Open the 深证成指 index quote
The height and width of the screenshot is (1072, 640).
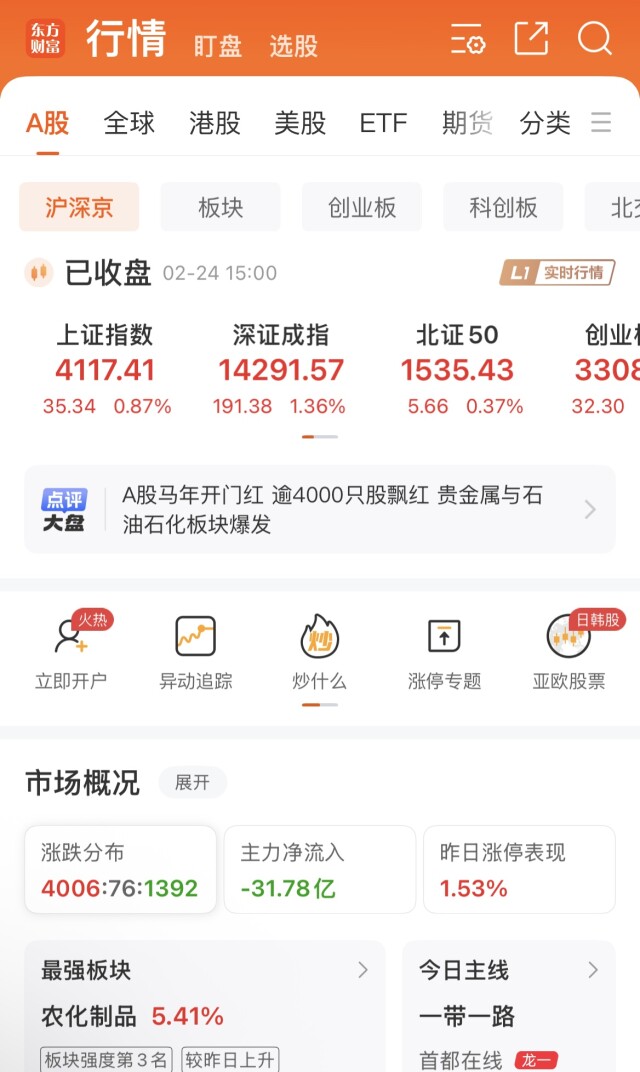280,370
